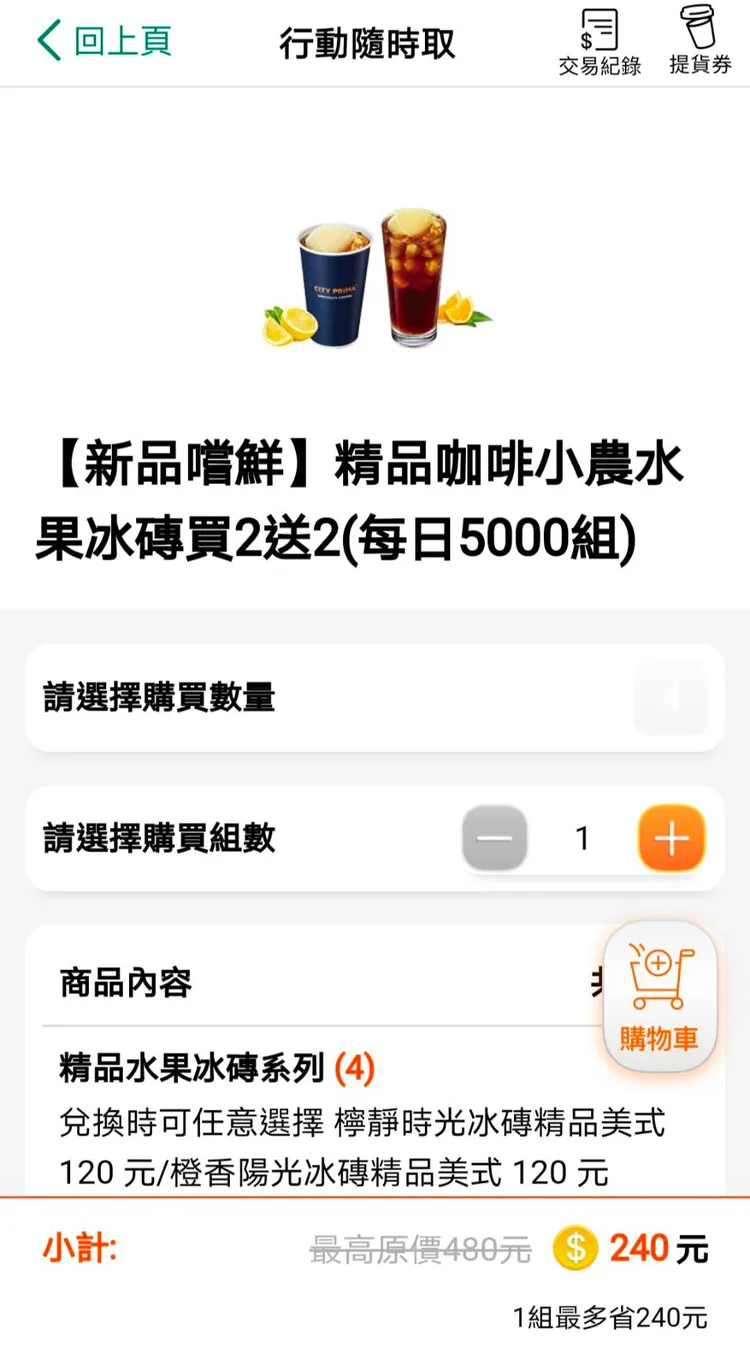Increase 購買組數 with the plus button
The image size is (750, 1353).
click(x=670, y=838)
